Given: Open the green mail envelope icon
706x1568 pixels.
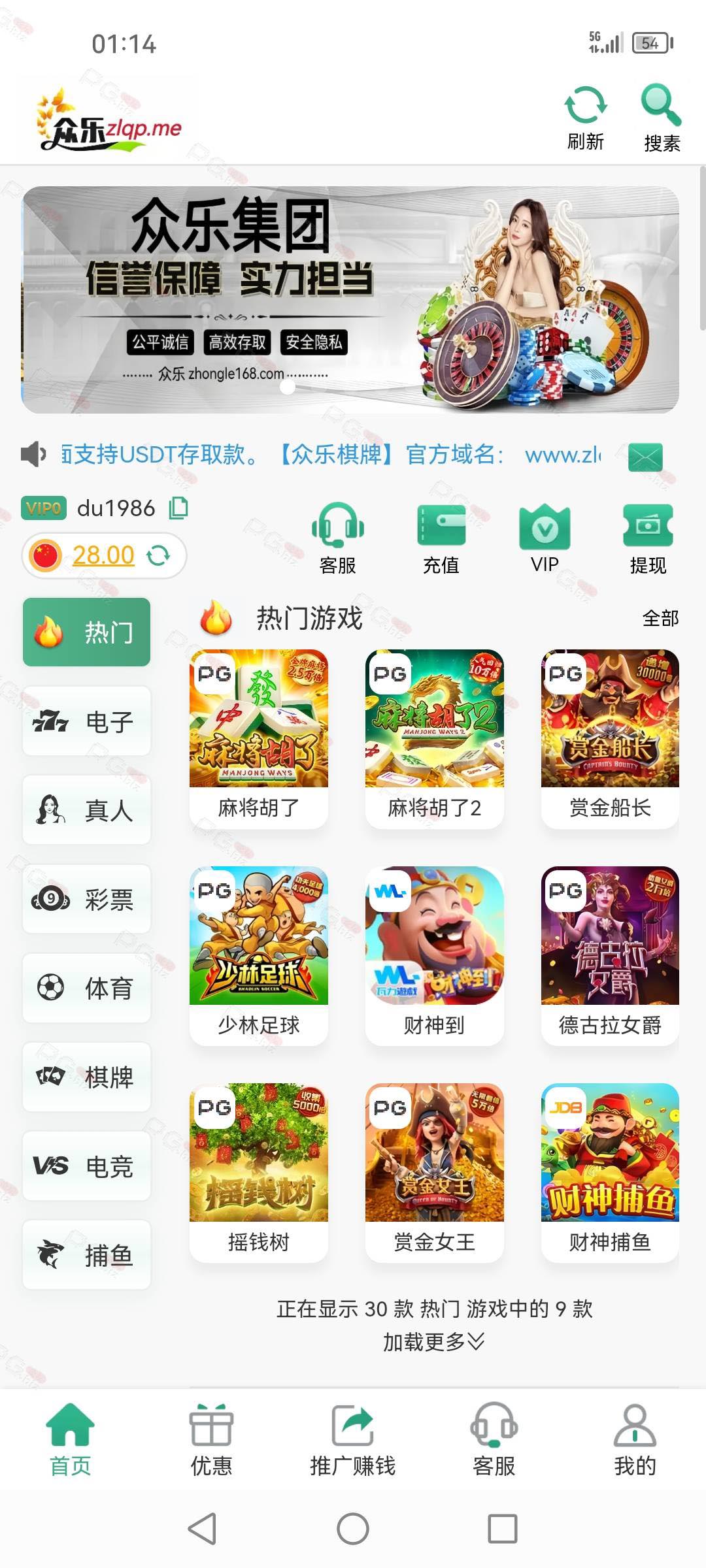Looking at the screenshot, I should coord(645,457).
